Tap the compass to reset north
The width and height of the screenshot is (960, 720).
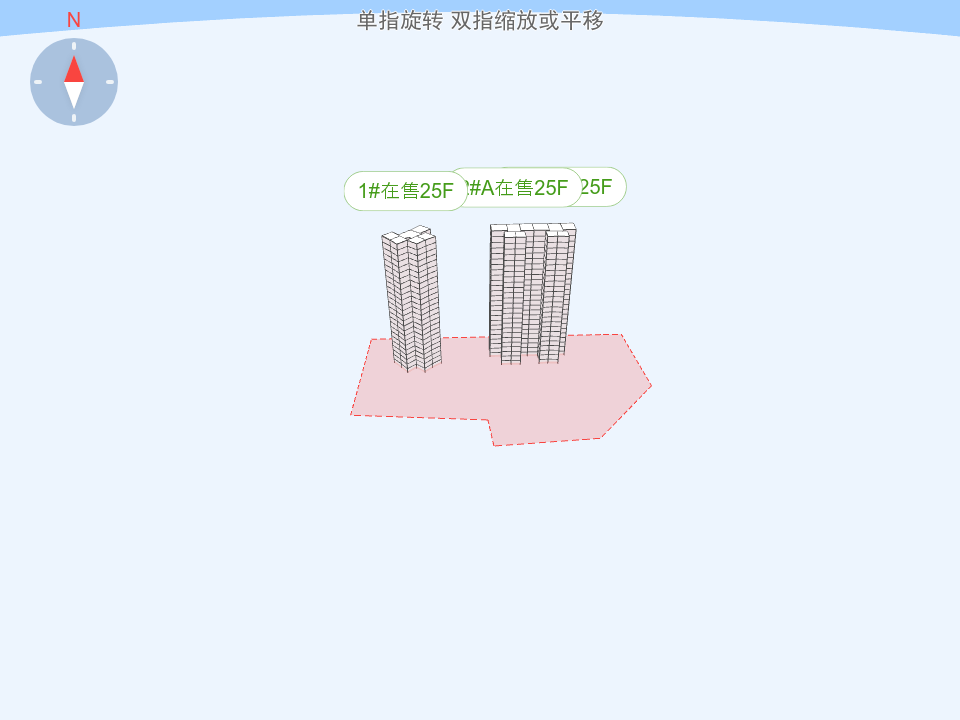coord(74,82)
